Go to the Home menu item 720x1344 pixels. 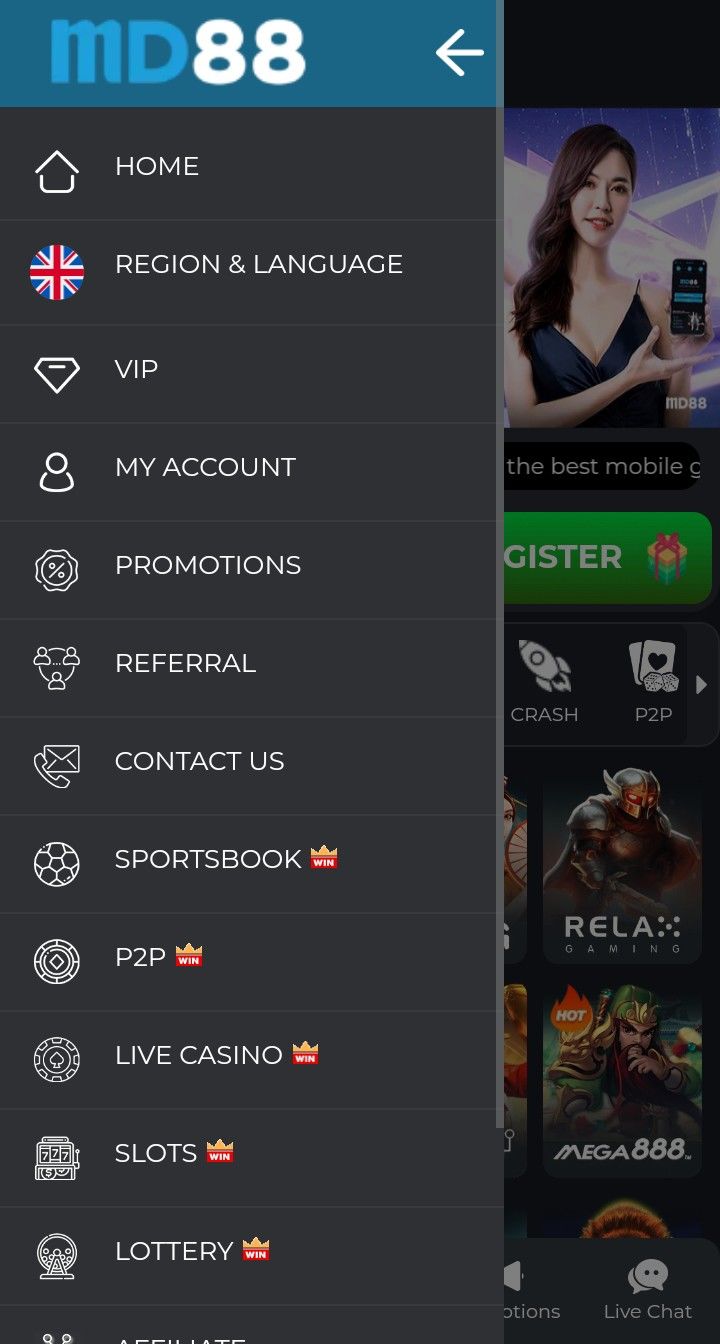157,167
